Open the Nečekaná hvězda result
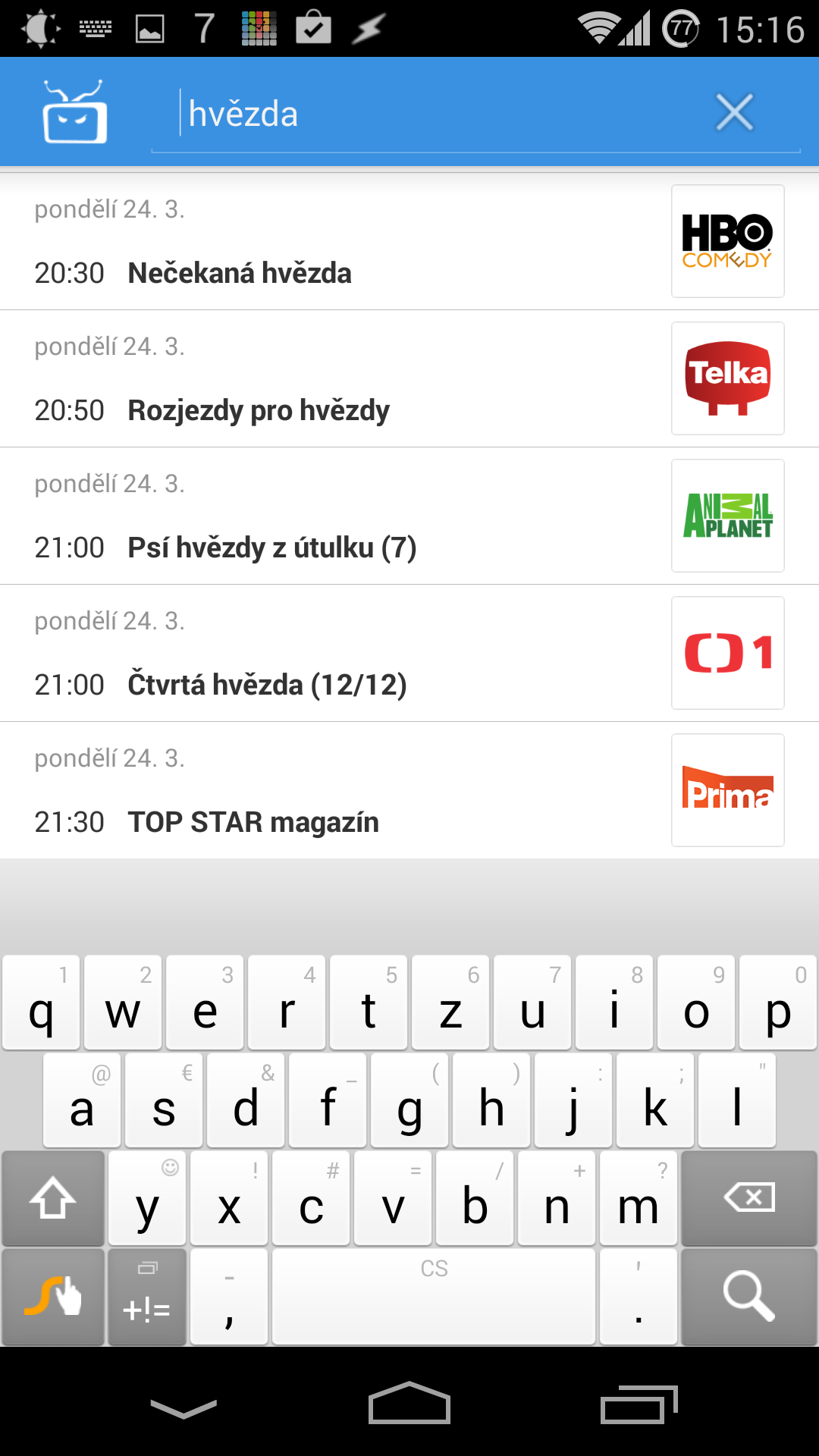This screenshot has height=1456, width=819. pos(409,241)
